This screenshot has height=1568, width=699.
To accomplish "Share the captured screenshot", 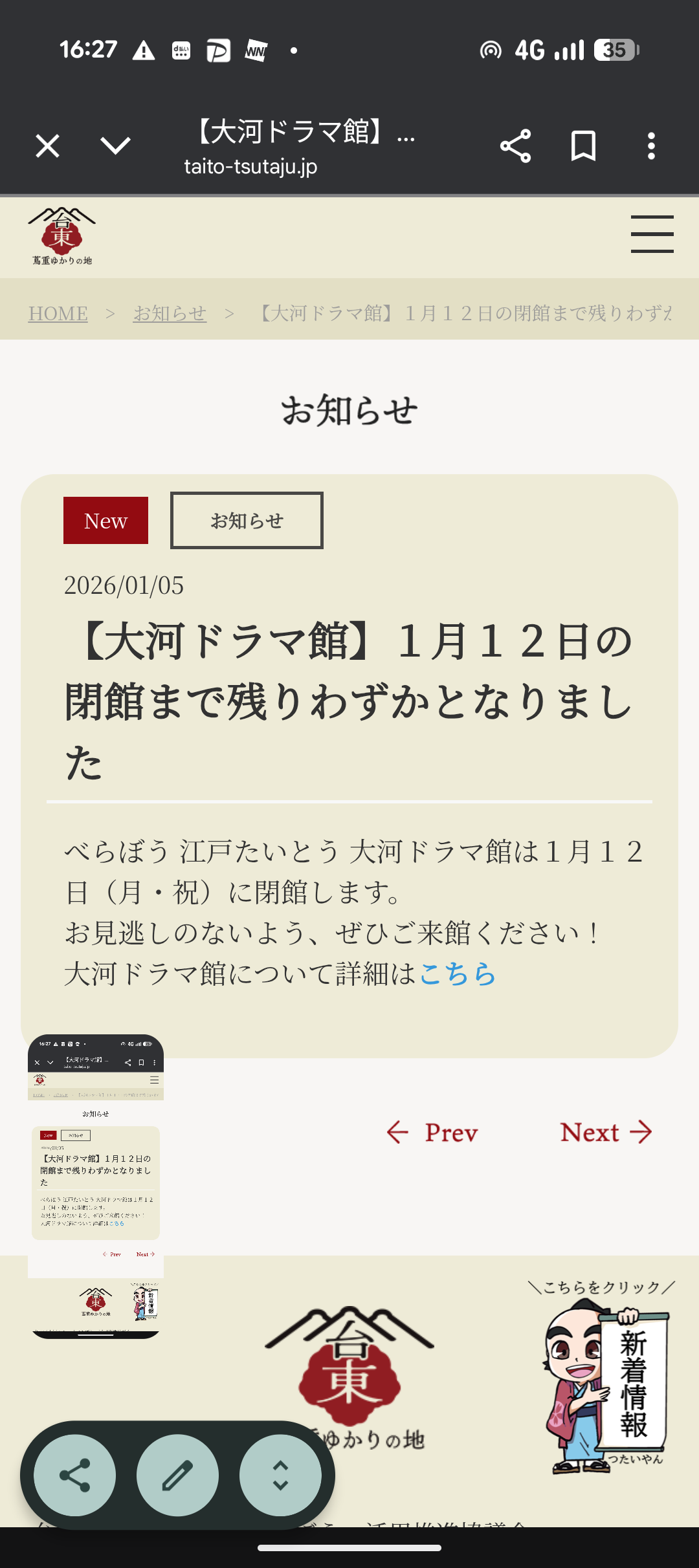I will 75,1475.
